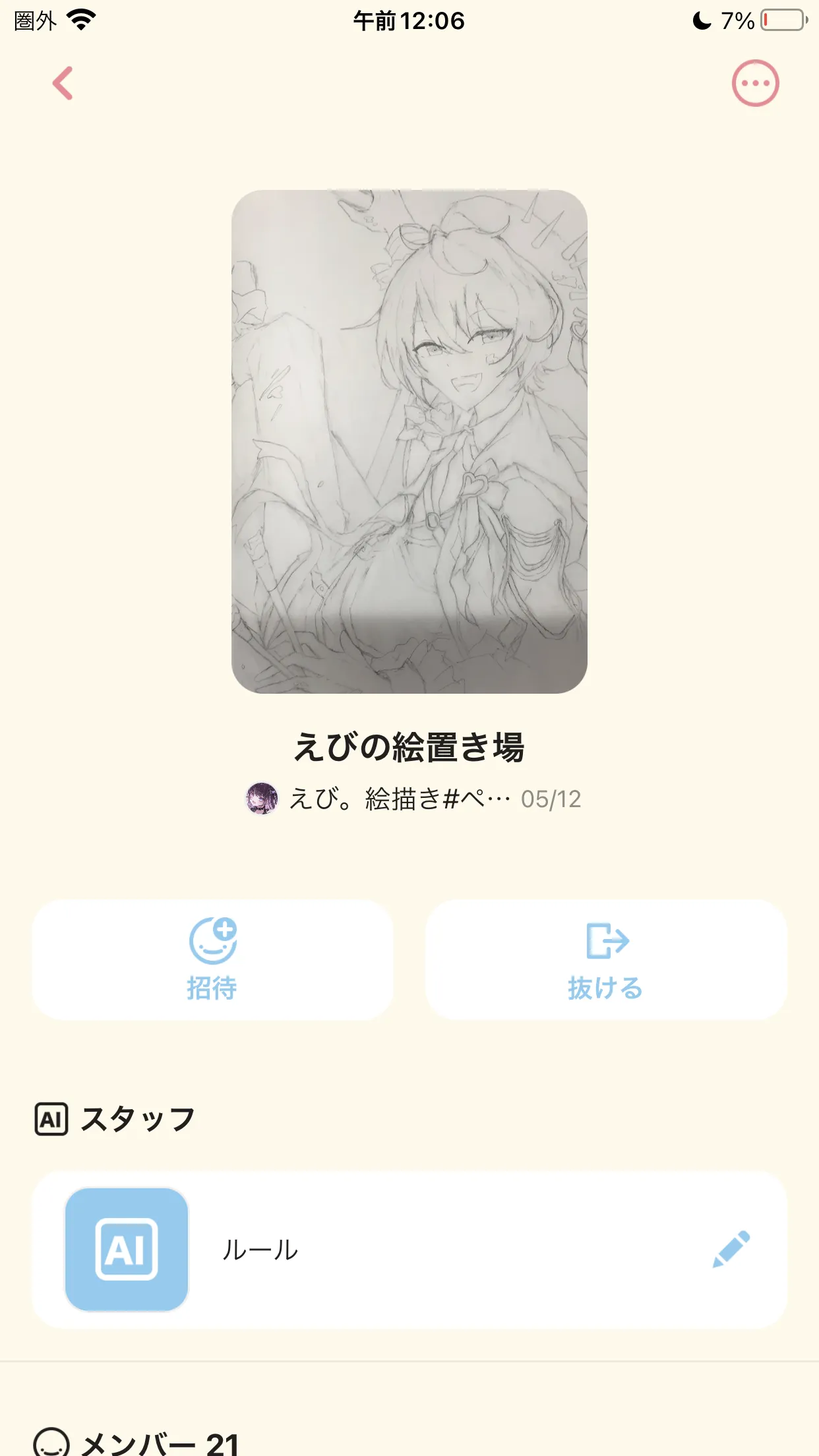Open the three-dot more options menu
The width and height of the screenshot is (819, 1456).
coord(755,84)
